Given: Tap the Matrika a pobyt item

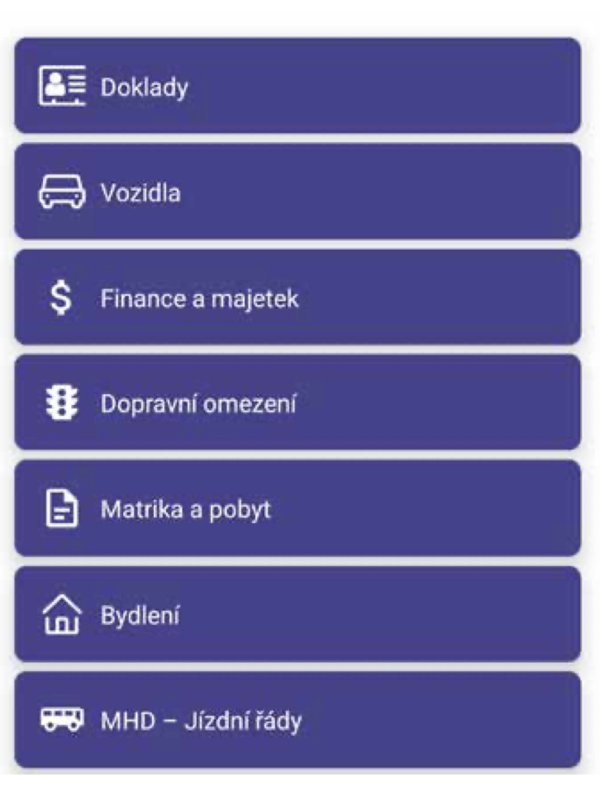Looking at the screenshot, I should pos(297,509).
